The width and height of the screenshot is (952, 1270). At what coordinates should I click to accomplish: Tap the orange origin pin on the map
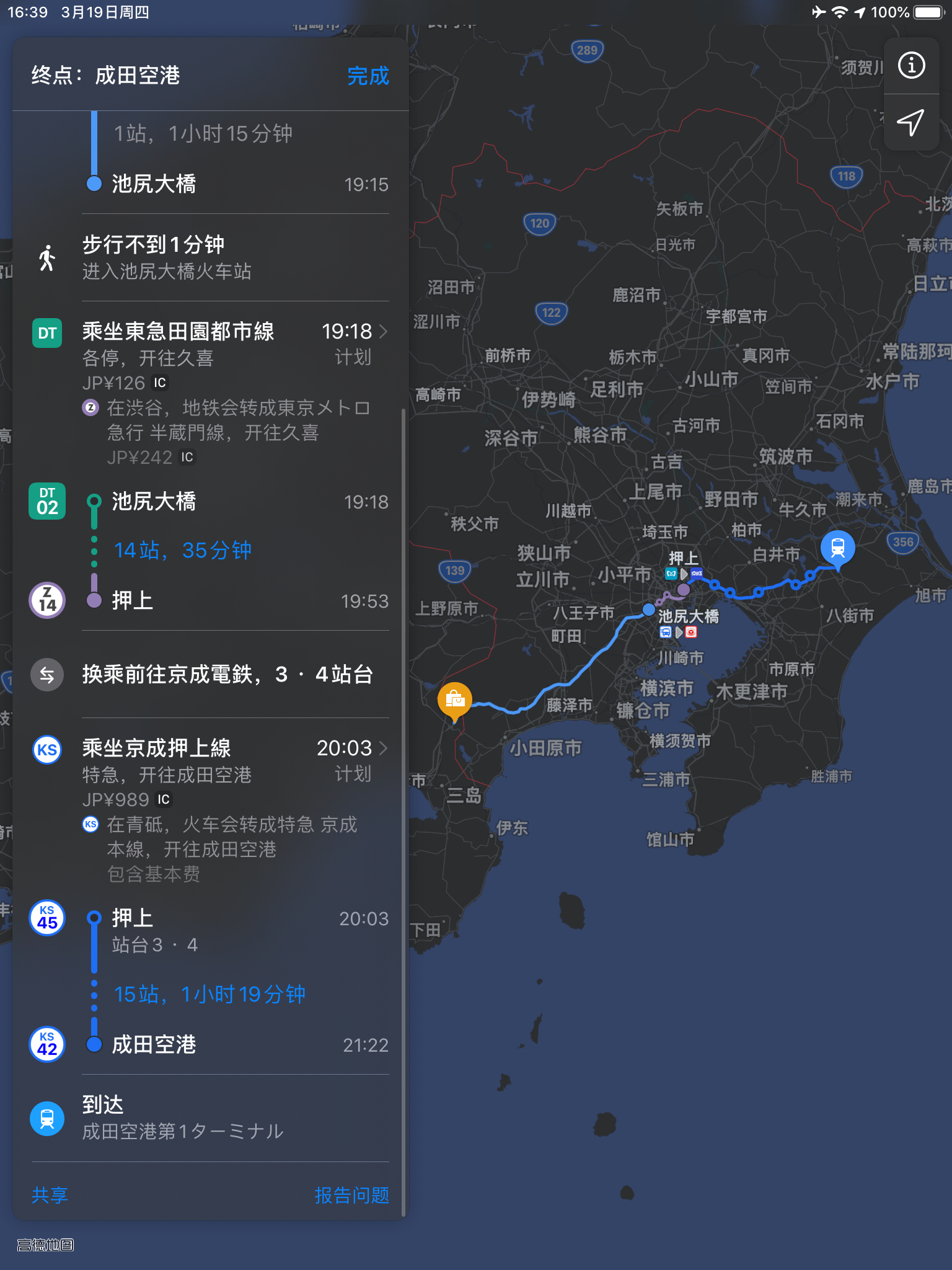point(455,699)
